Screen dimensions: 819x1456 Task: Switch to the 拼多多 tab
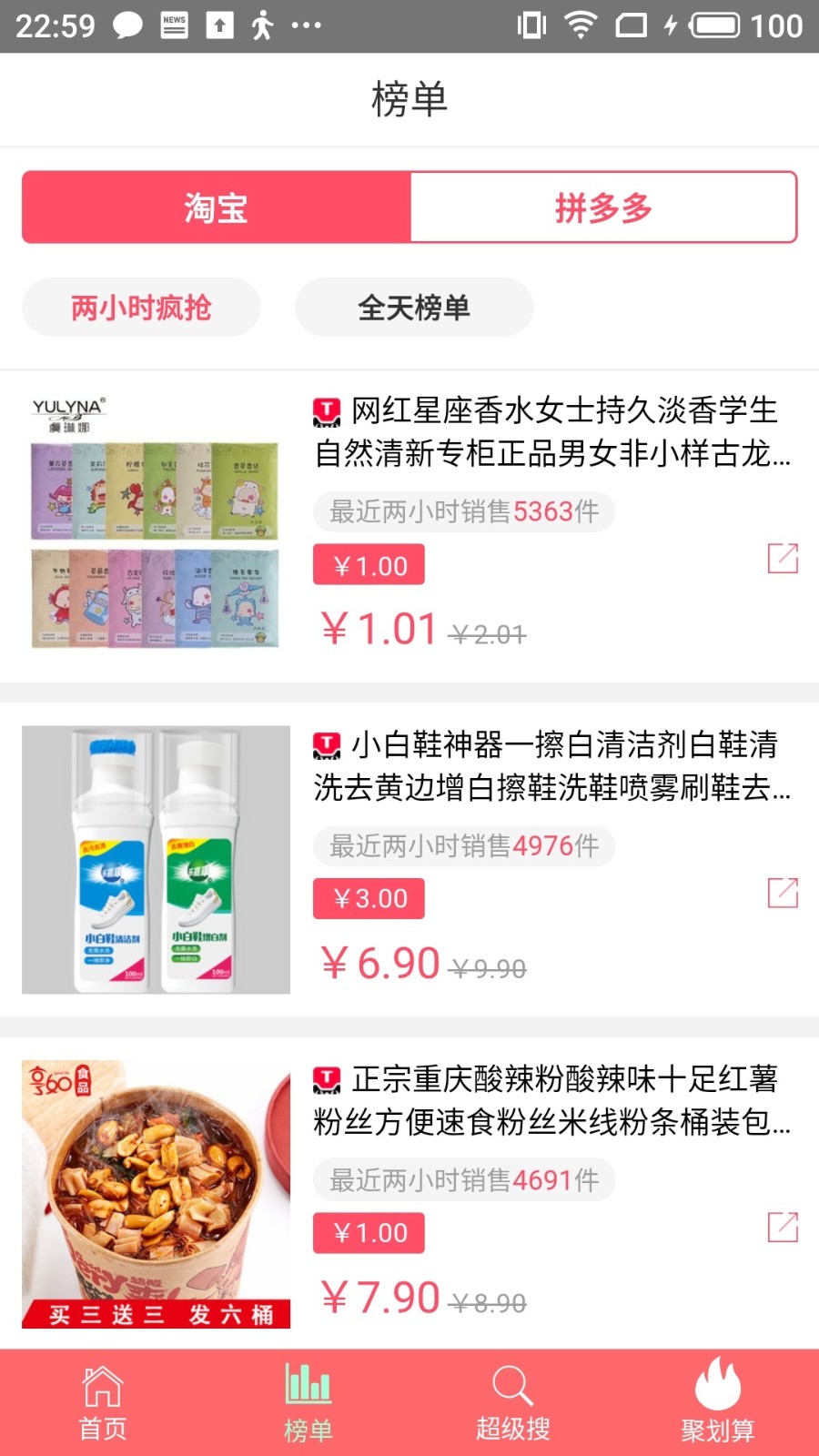click(605, 207)
